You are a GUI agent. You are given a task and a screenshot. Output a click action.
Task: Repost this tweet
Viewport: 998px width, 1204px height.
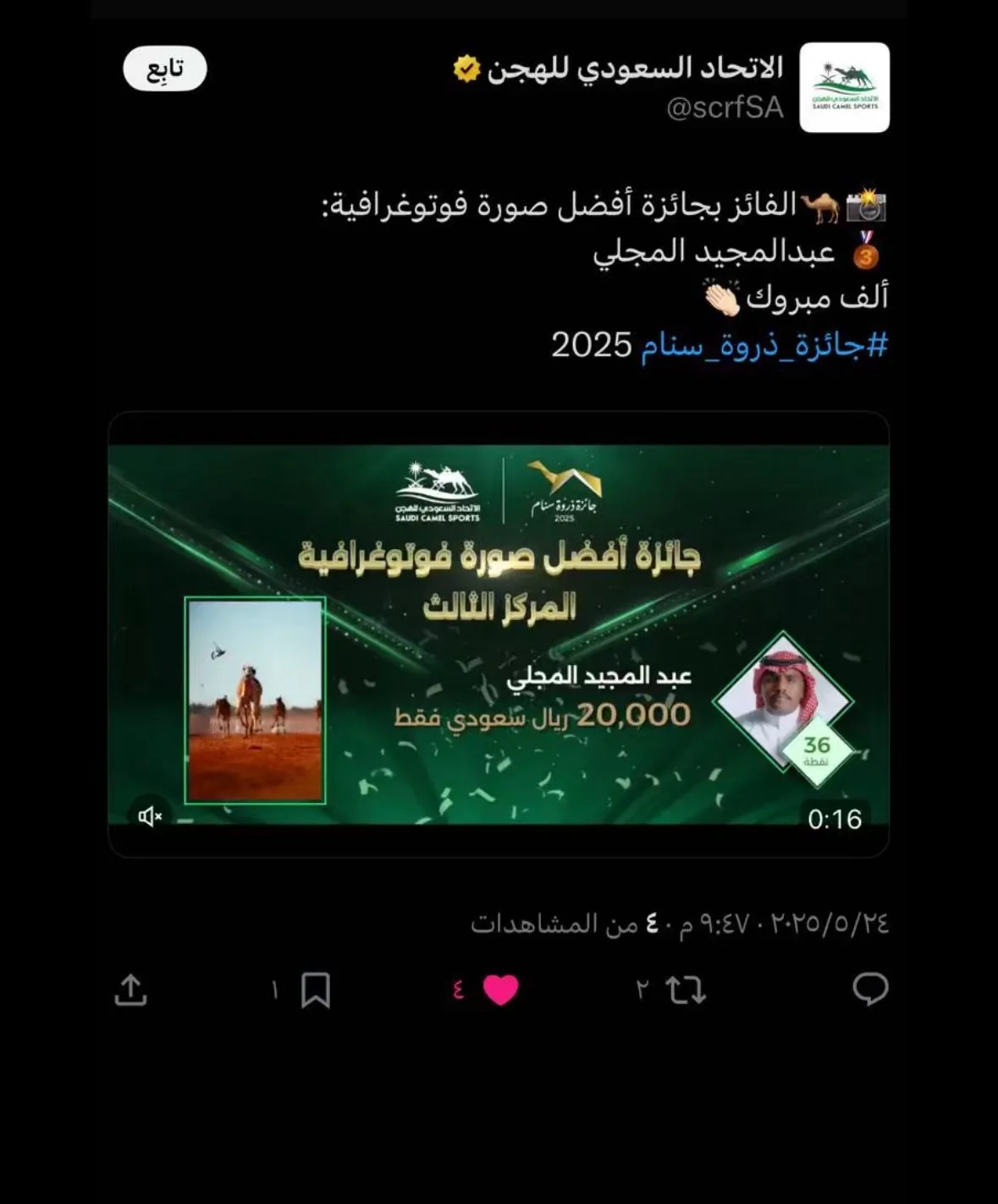[x=685, y=990]
